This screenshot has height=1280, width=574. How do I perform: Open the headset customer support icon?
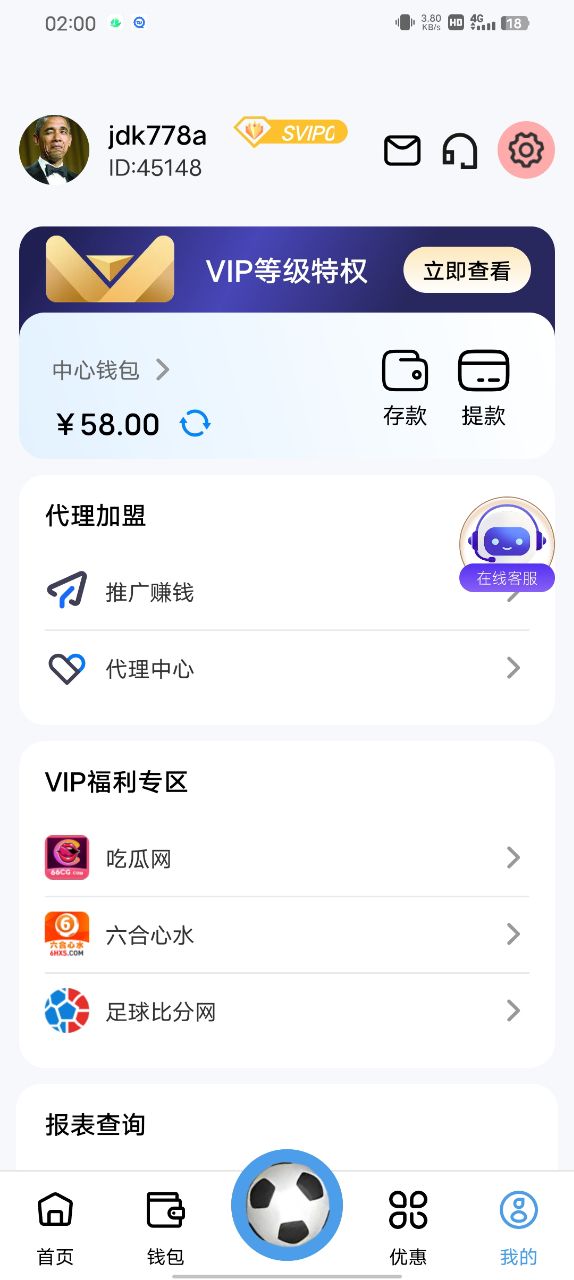[460, 151]
